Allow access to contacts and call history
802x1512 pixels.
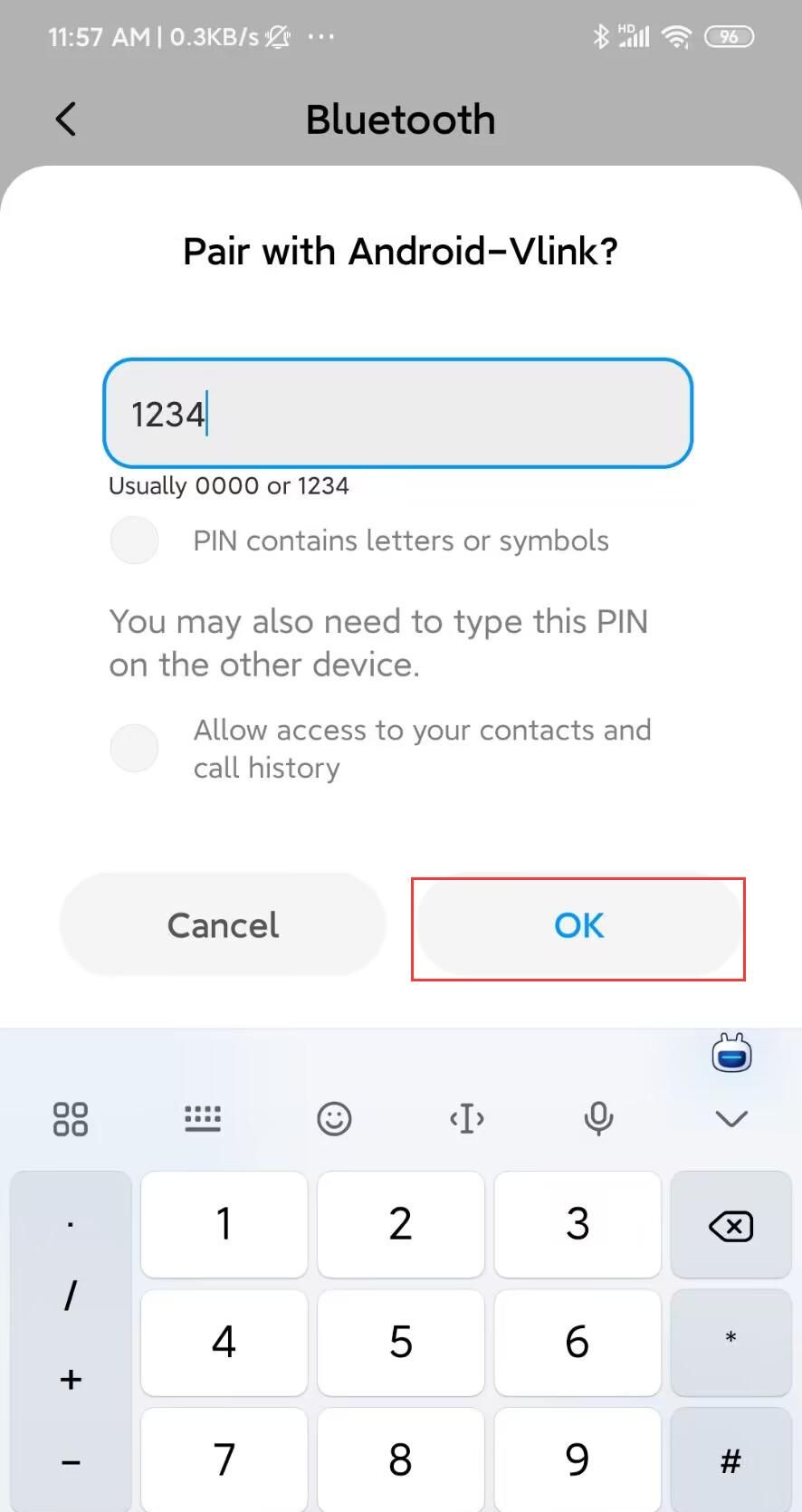tap(134, 748)
